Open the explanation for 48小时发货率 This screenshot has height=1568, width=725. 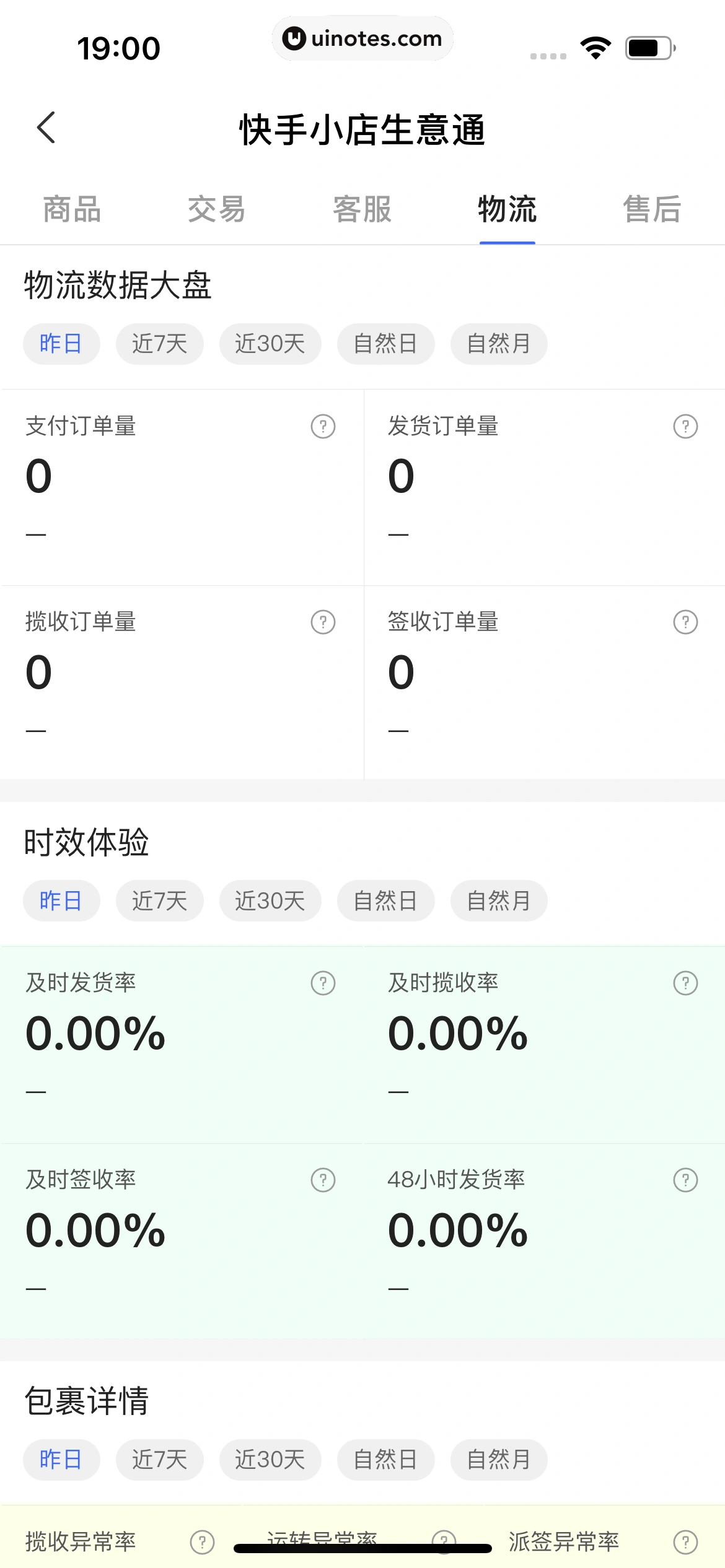tap(685, 1180)
